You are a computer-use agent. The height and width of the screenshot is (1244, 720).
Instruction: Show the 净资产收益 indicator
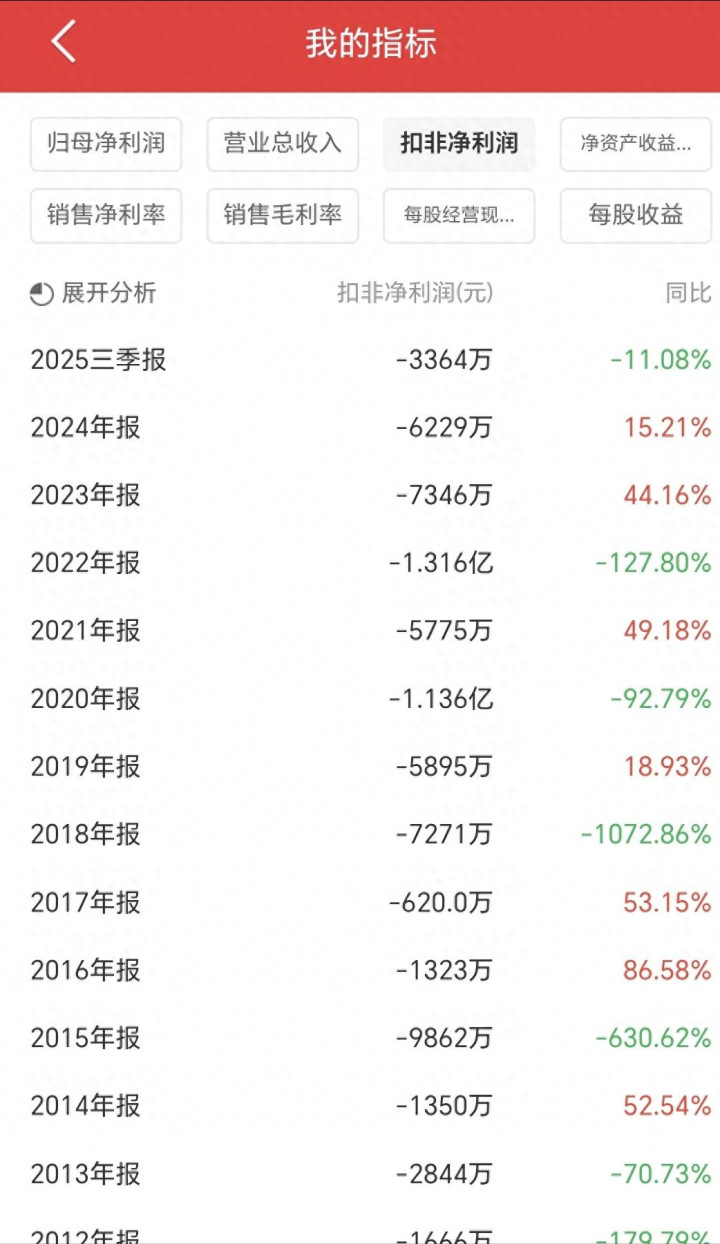(636, 144)
